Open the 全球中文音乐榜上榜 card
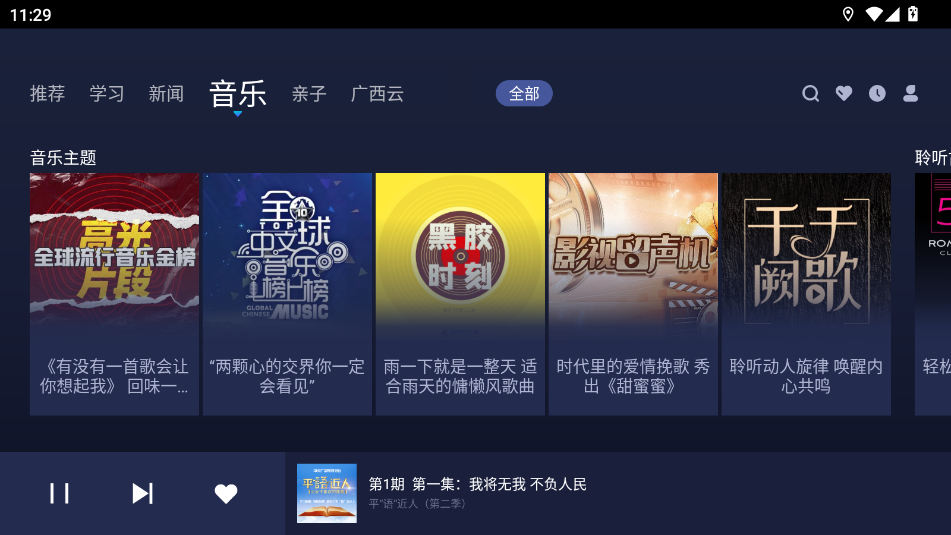This screenshot has width=951, height=535. (287, 293)
